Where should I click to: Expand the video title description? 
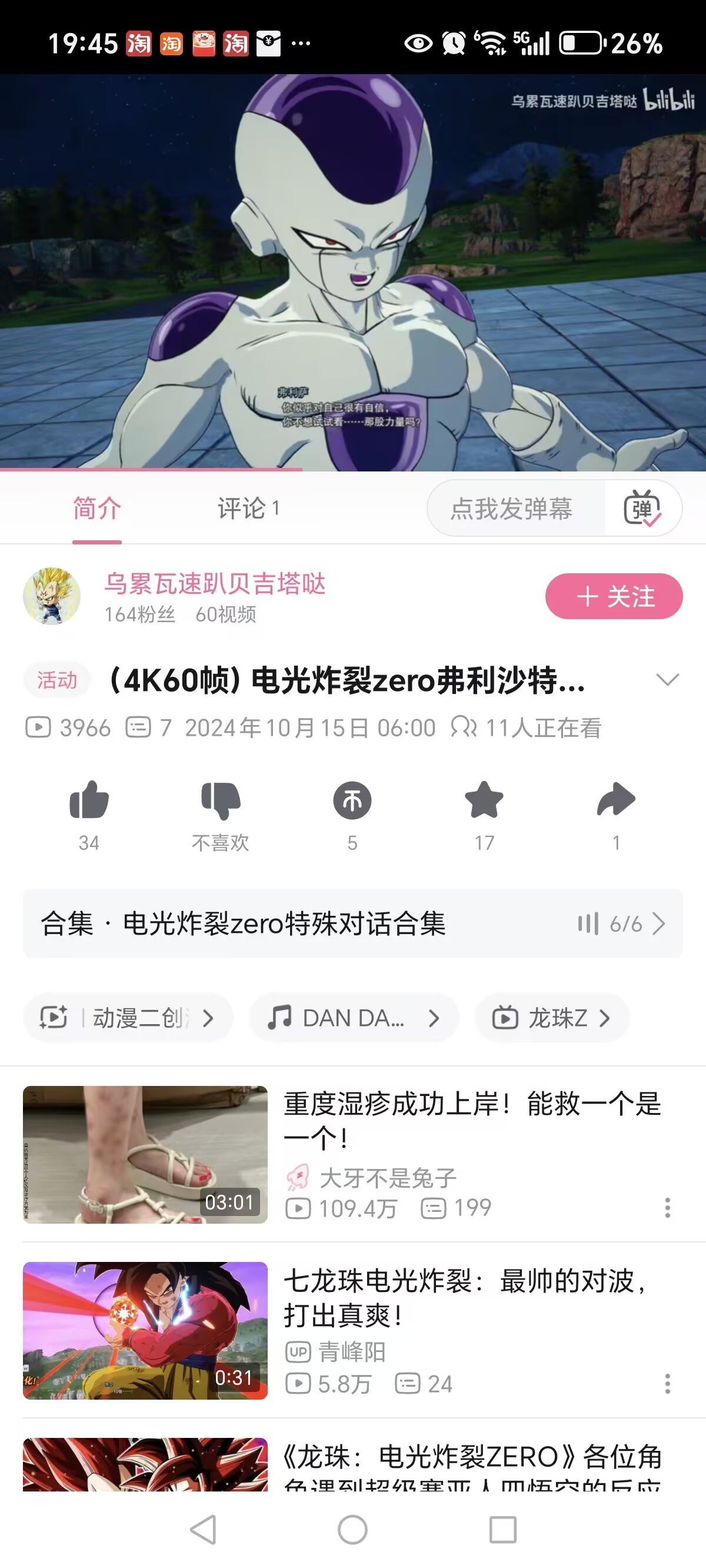pos(667,680)
